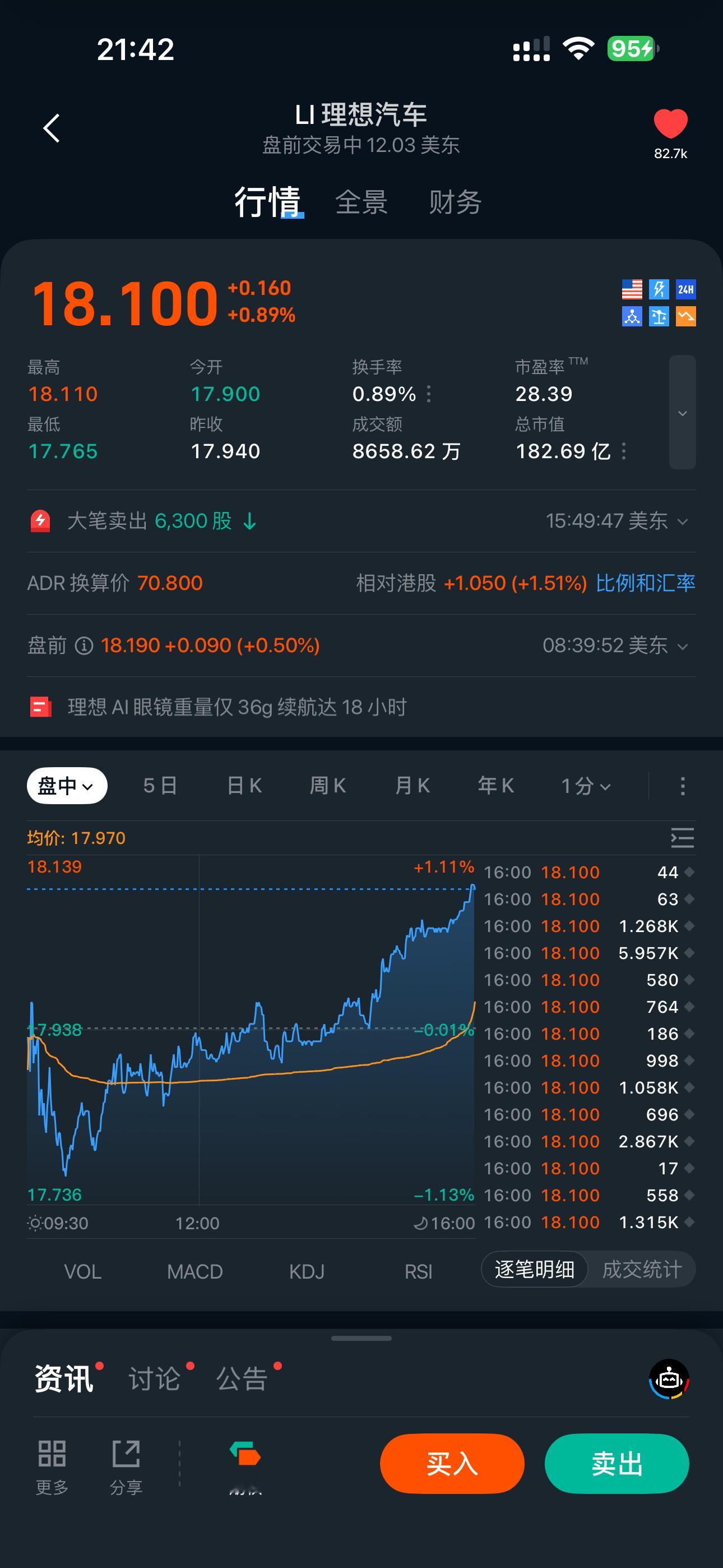Tap the red heart favorite icon

click(x=670, y=124)
